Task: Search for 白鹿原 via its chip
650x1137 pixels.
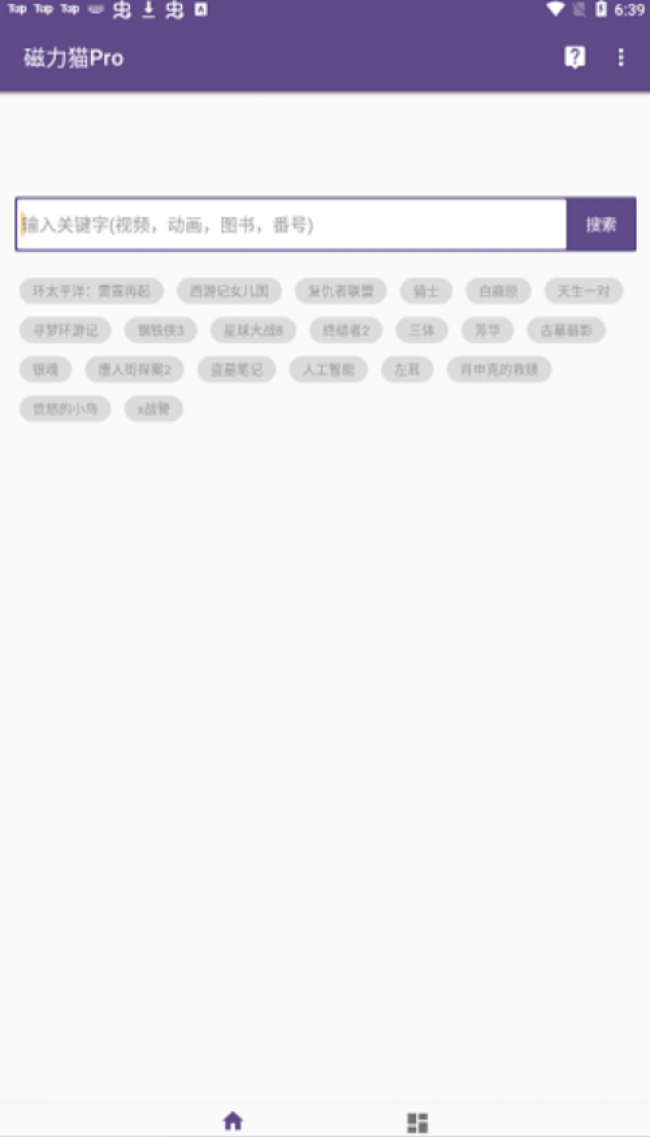Action: (x=498, y=291)
